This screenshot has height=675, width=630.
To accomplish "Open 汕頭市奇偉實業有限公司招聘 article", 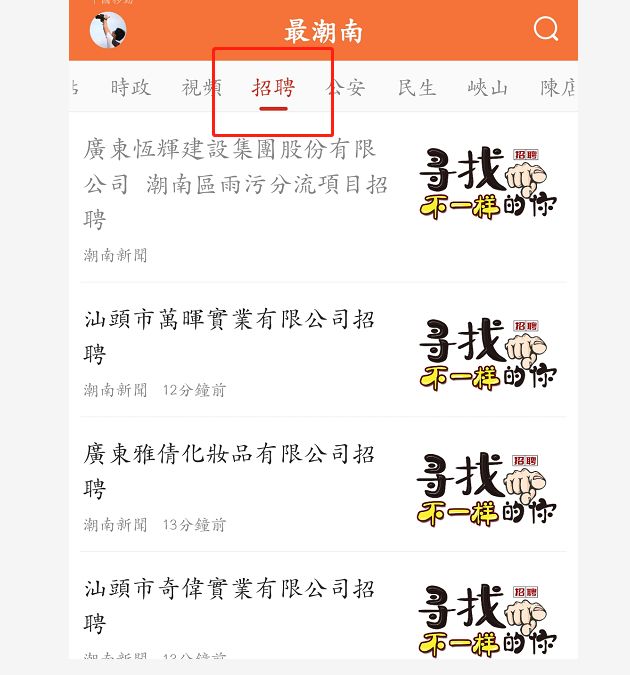I will [230, 606].
